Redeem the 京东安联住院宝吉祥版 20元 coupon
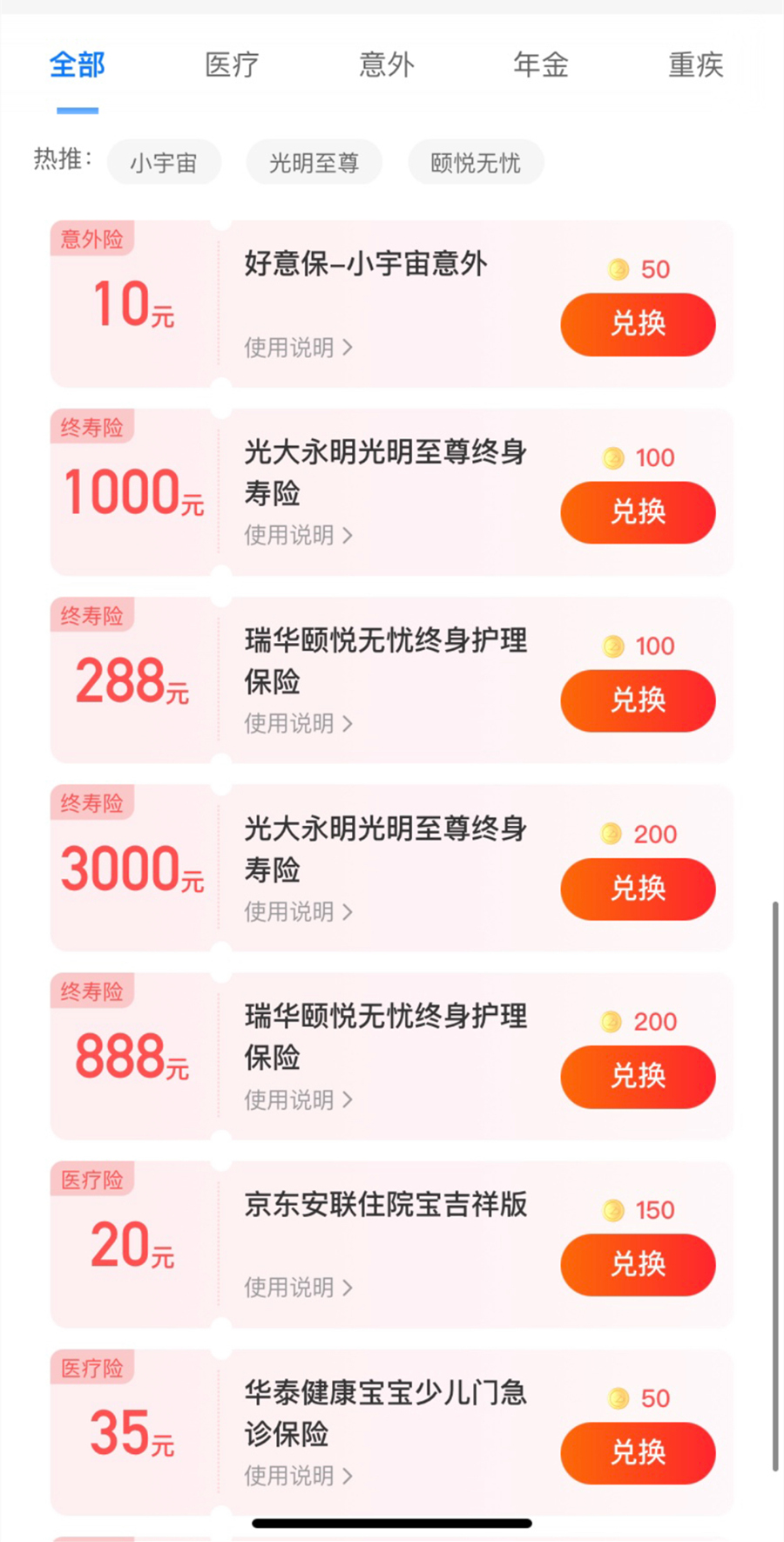The height and width of the screenshot is (1542, 784). click(638, 1265)
